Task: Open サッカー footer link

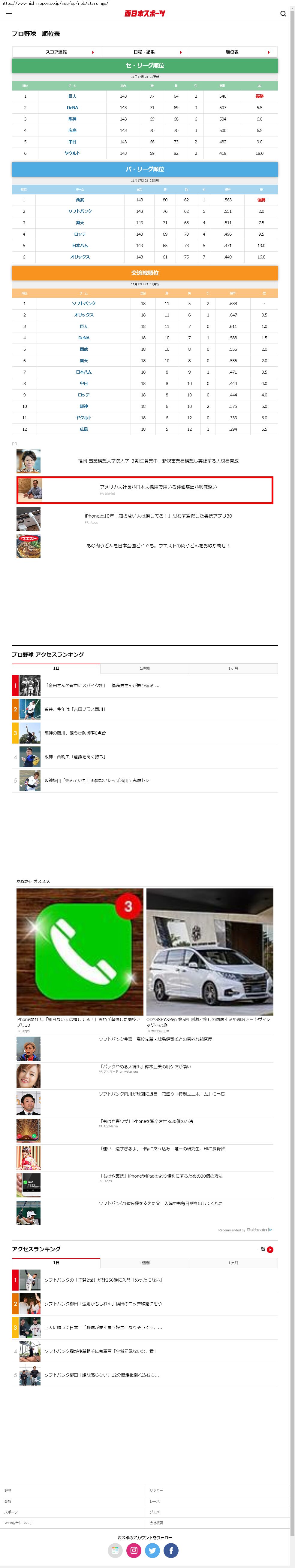Action: (156, 1490)
